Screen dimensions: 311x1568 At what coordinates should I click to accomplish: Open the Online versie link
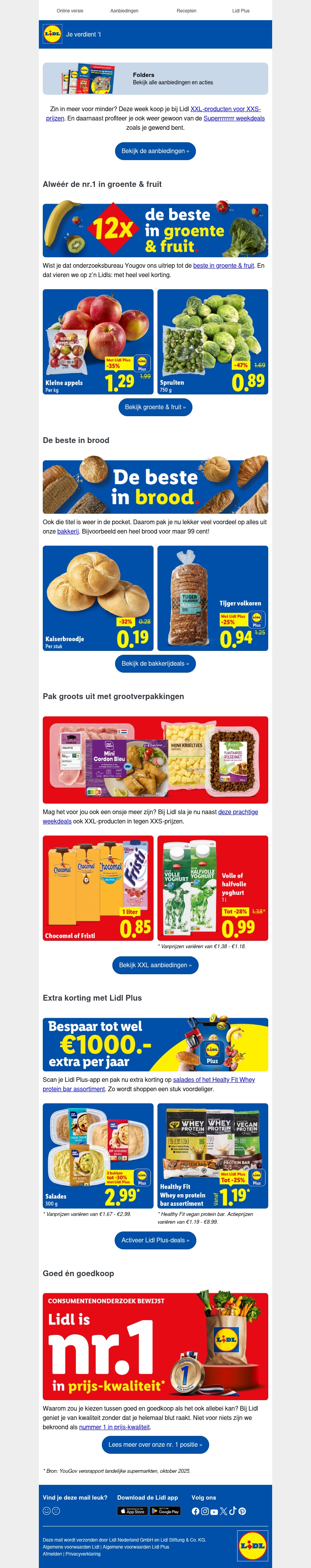coord(70,11)
